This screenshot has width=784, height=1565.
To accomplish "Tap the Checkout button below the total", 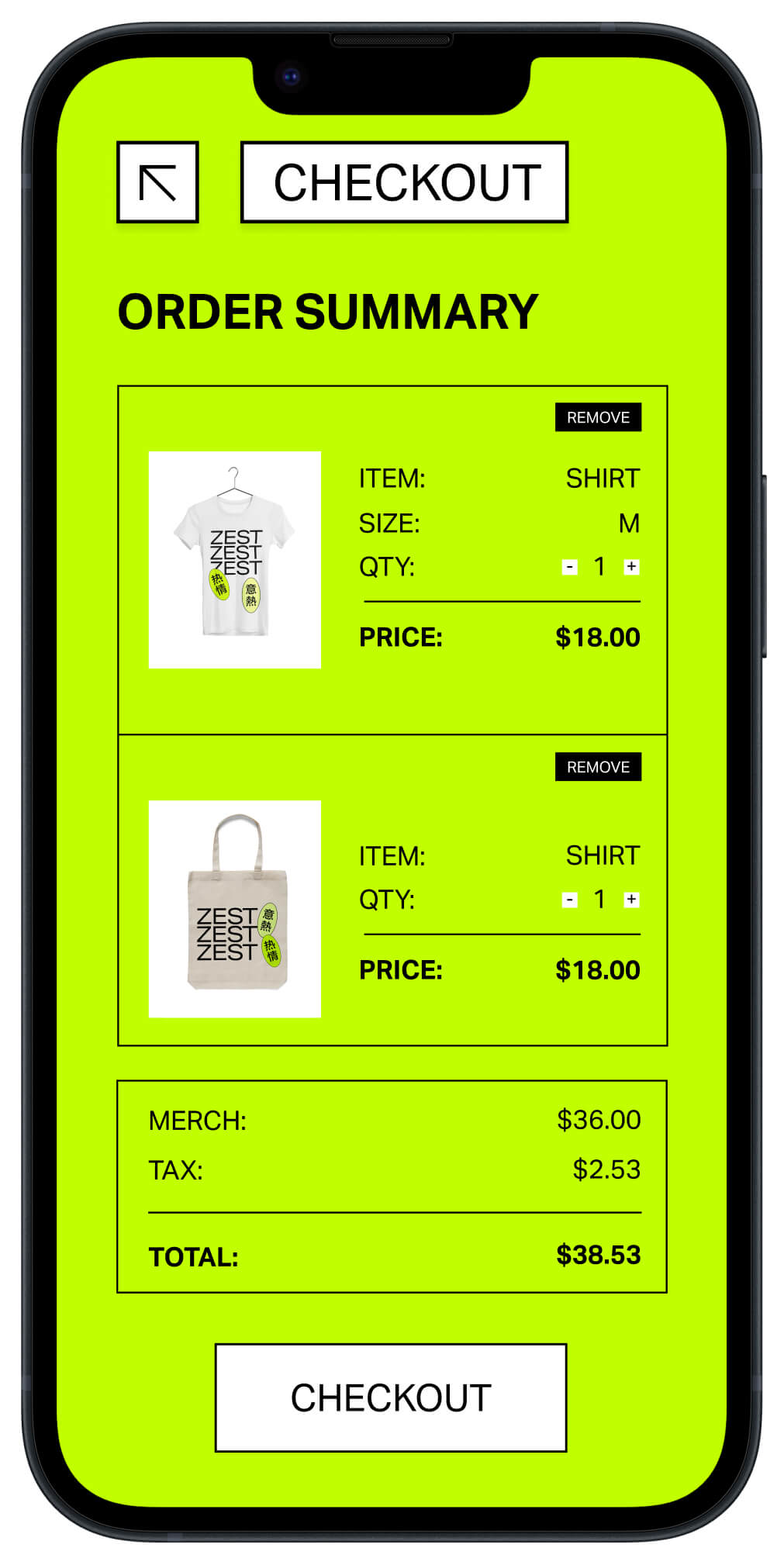I will coord(391,1397).
